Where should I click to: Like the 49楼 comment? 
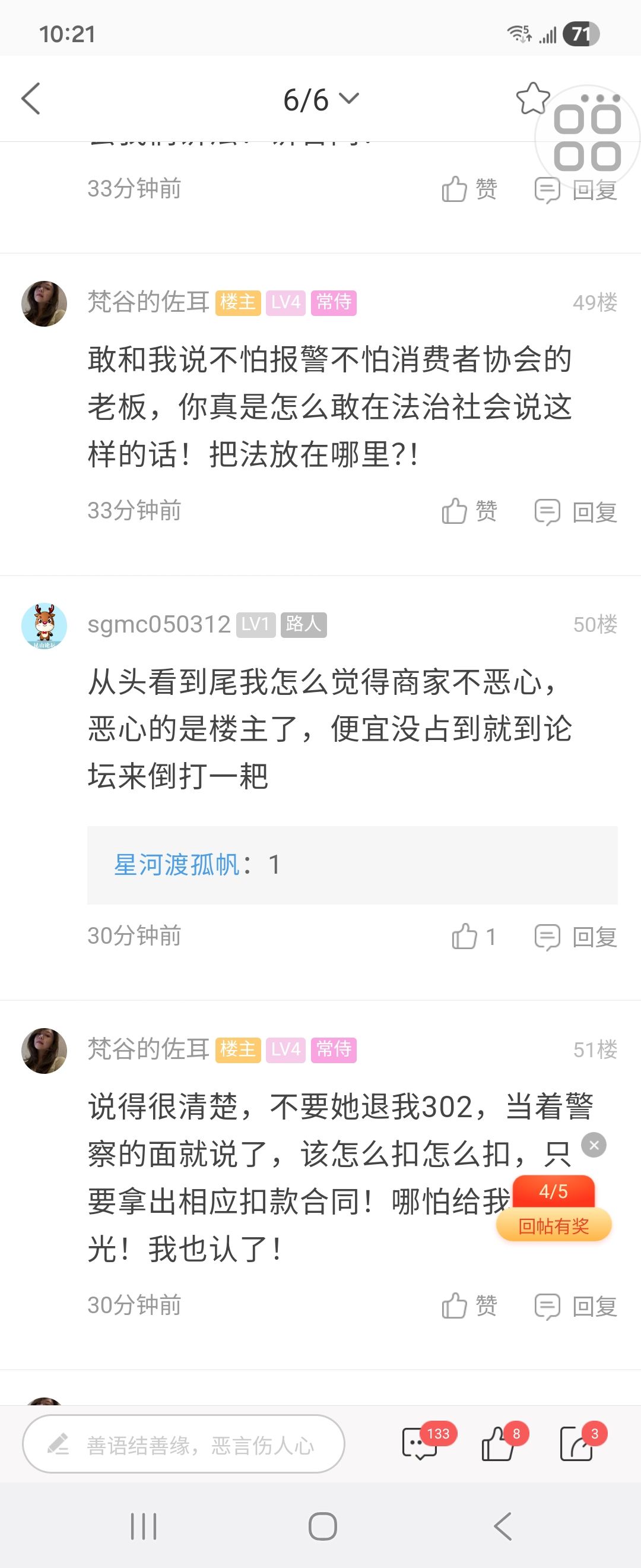tap(468, 511)
